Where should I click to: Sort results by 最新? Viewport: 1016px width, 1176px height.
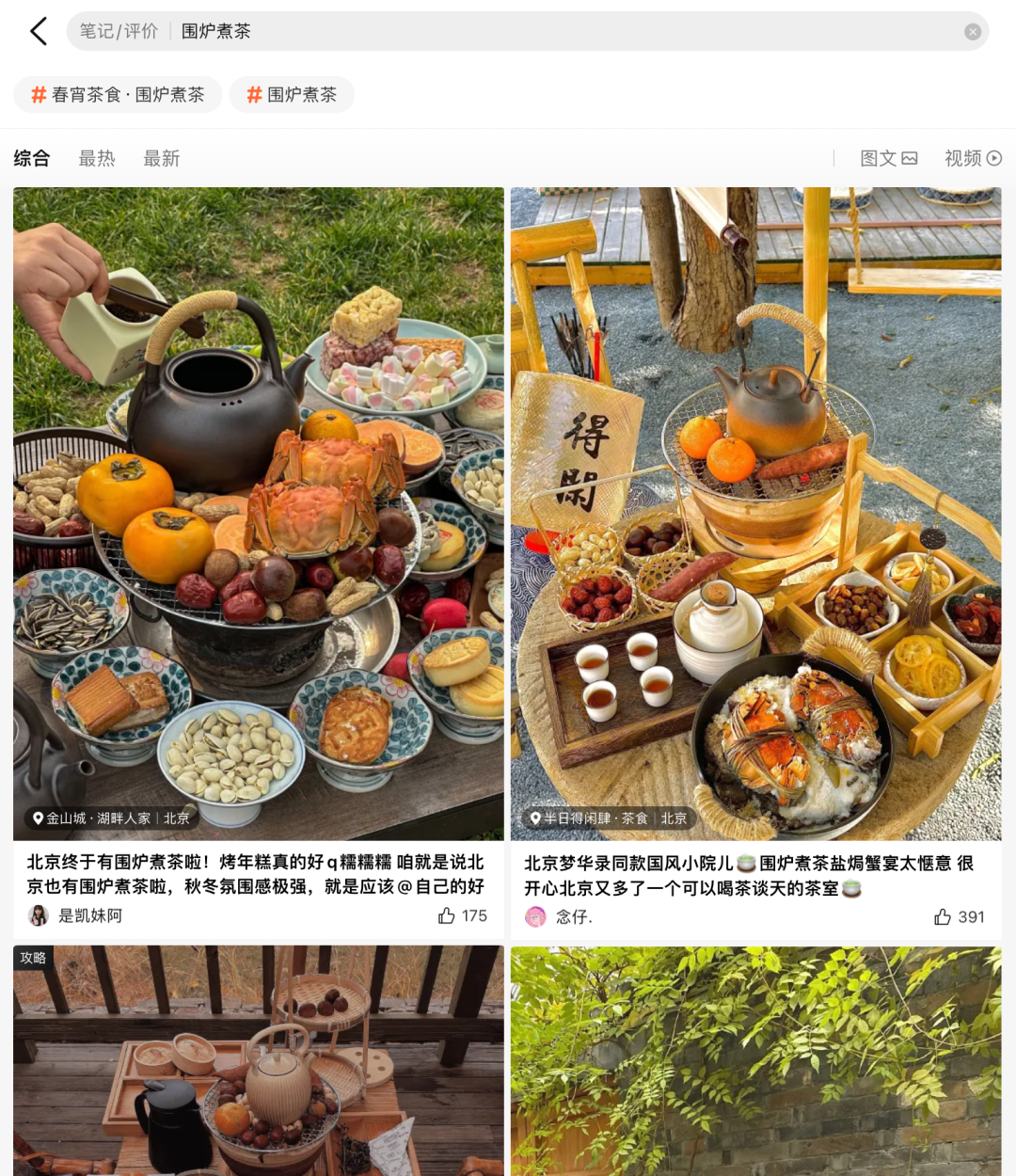[162, 158]
